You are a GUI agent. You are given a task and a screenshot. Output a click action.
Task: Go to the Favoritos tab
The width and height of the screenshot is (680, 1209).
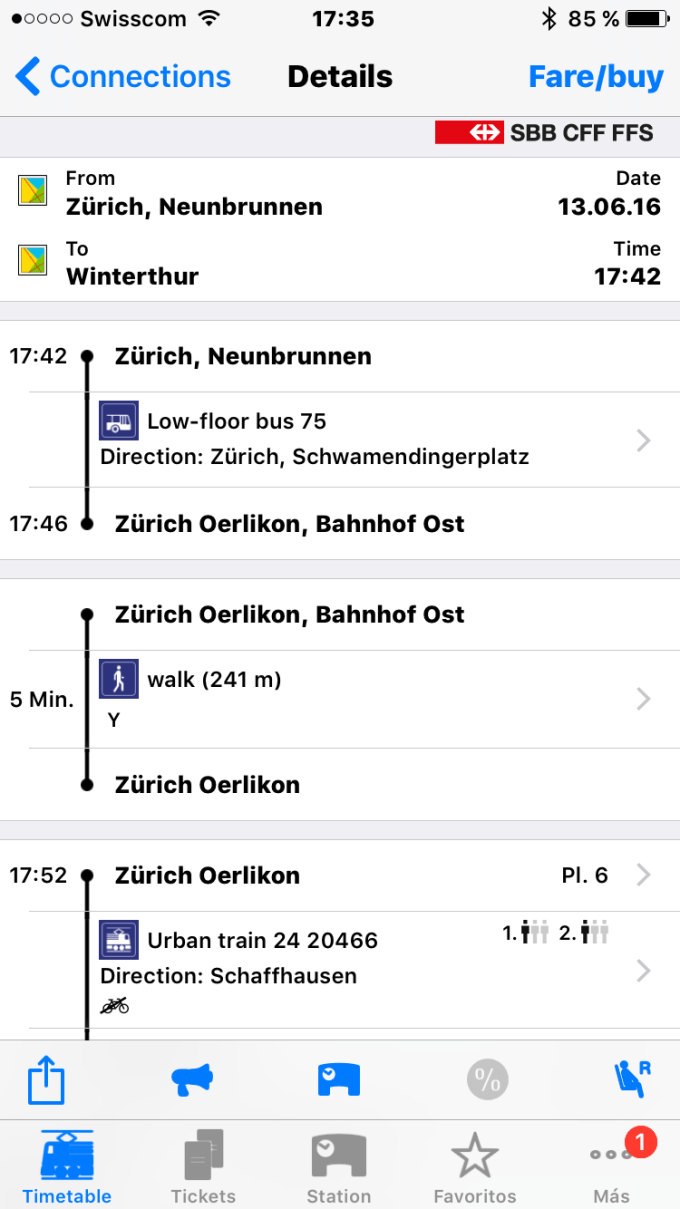pos(475,1168)
